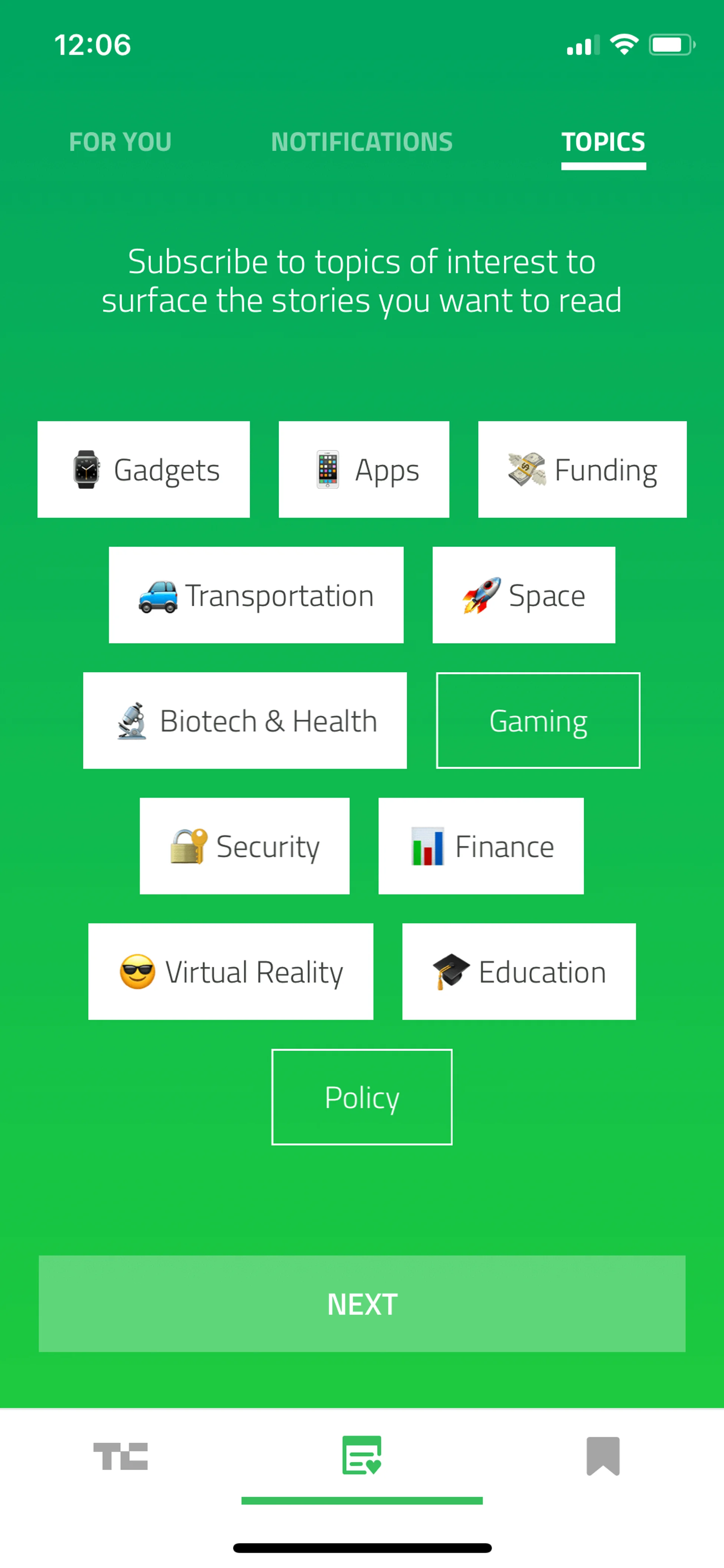This screenshot has height=1568, width=724.
Task: Unsubscribe from the Gadgets topic
Action: tap(144, 469)
